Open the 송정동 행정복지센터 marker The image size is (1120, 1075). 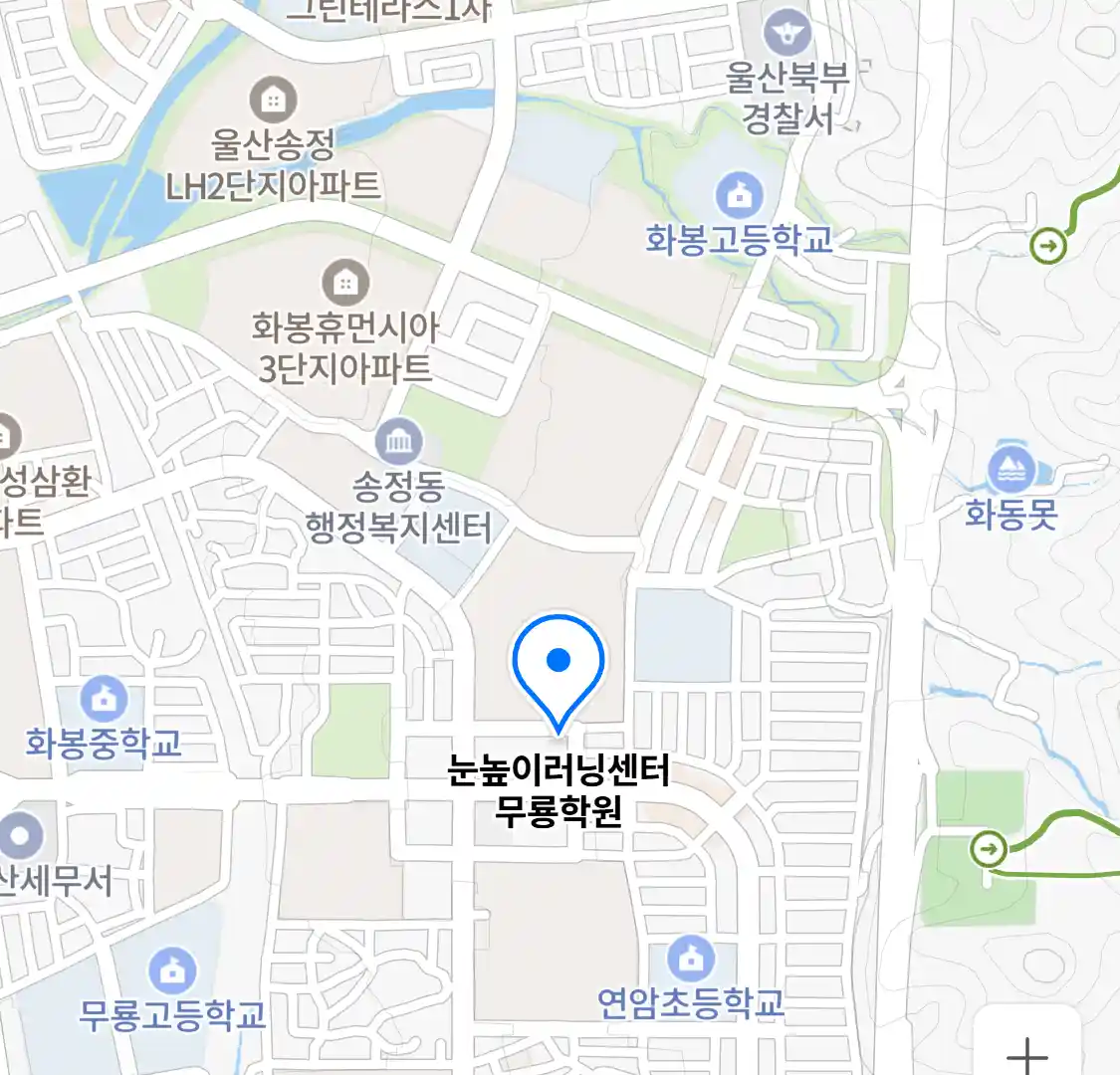(x=399, y=443)
